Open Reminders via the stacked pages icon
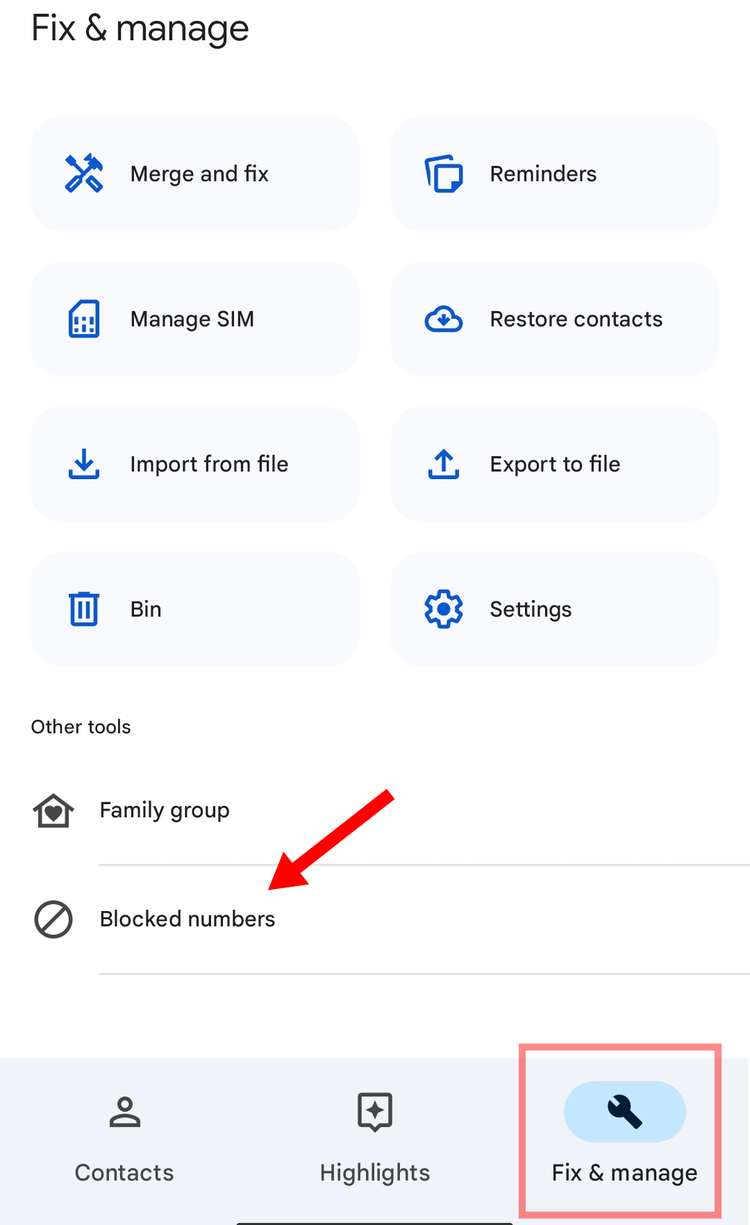750x1225 pixels. point(443,173)
